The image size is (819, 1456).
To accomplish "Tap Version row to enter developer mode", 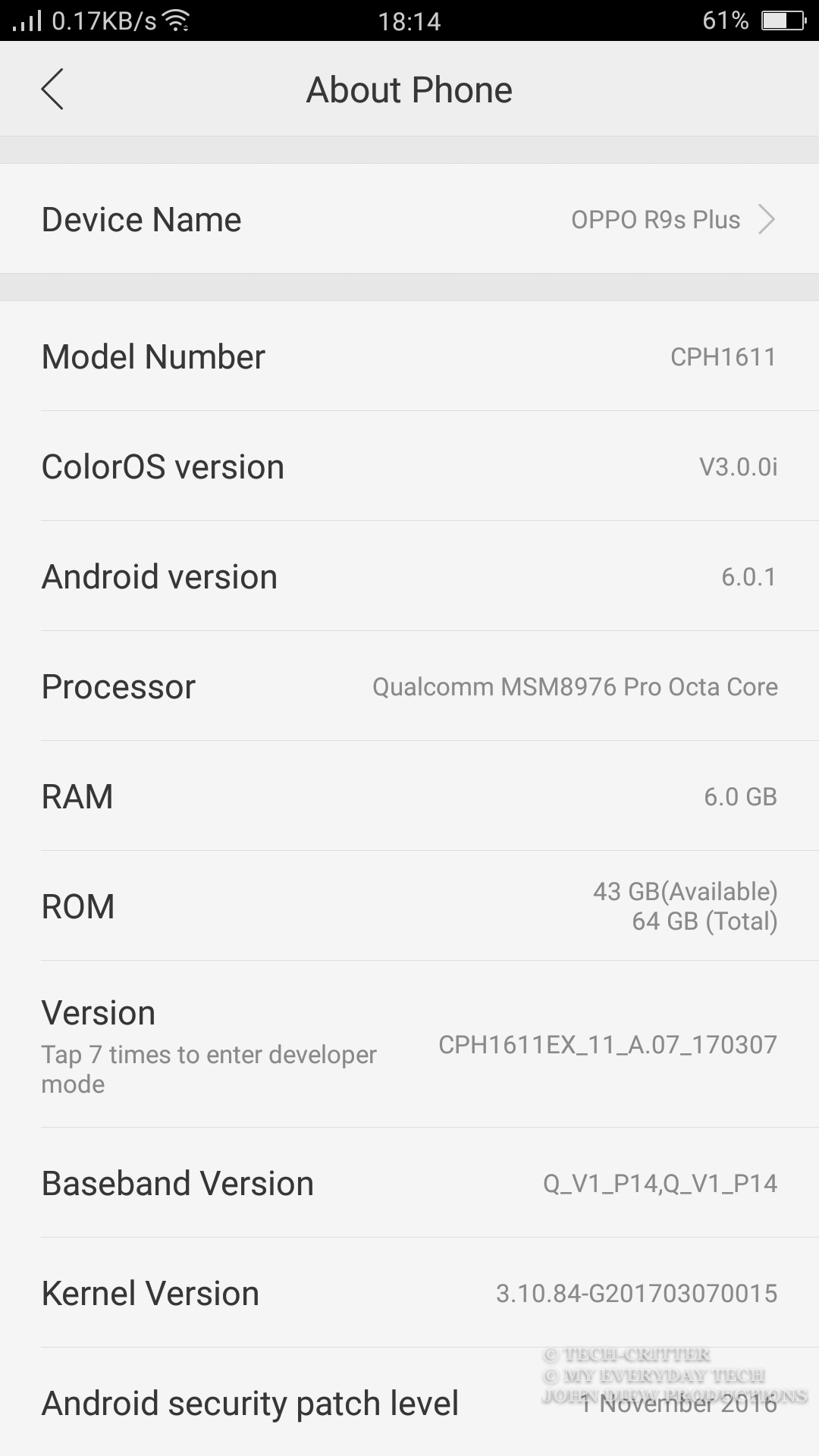I will (x=409, y=1044).
